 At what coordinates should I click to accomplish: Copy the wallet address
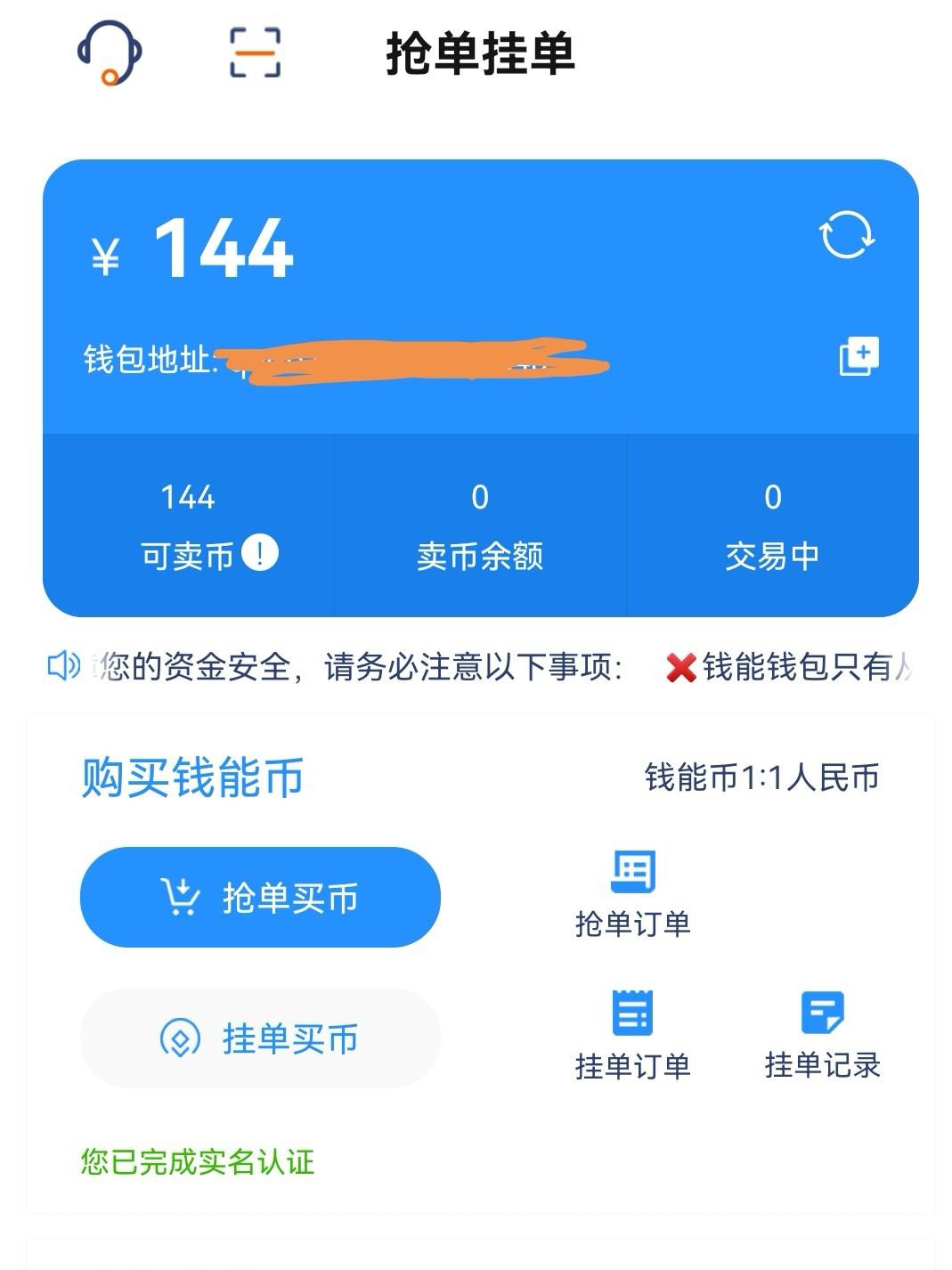858,356
